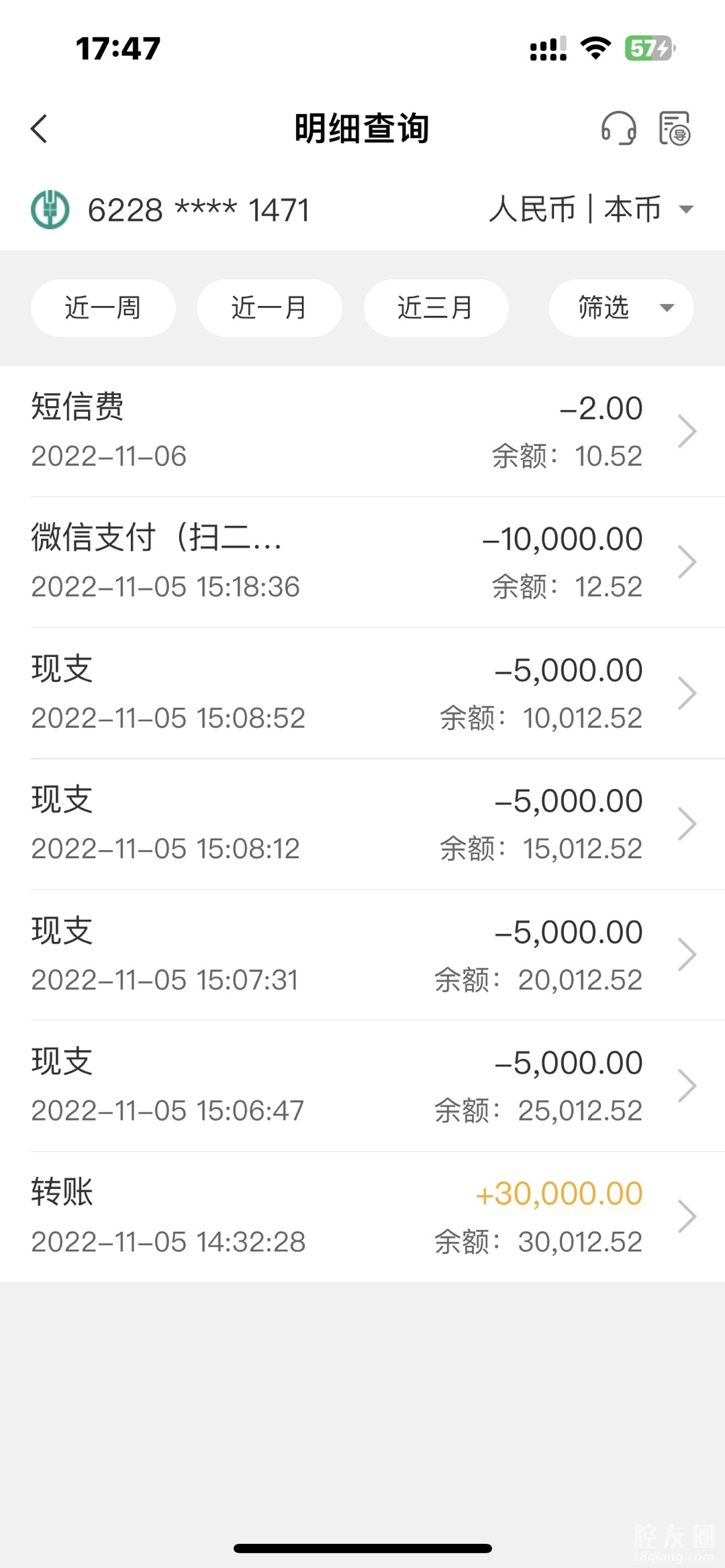Expand the 人民币 | 本币 currency dropdown

(591, 209)
